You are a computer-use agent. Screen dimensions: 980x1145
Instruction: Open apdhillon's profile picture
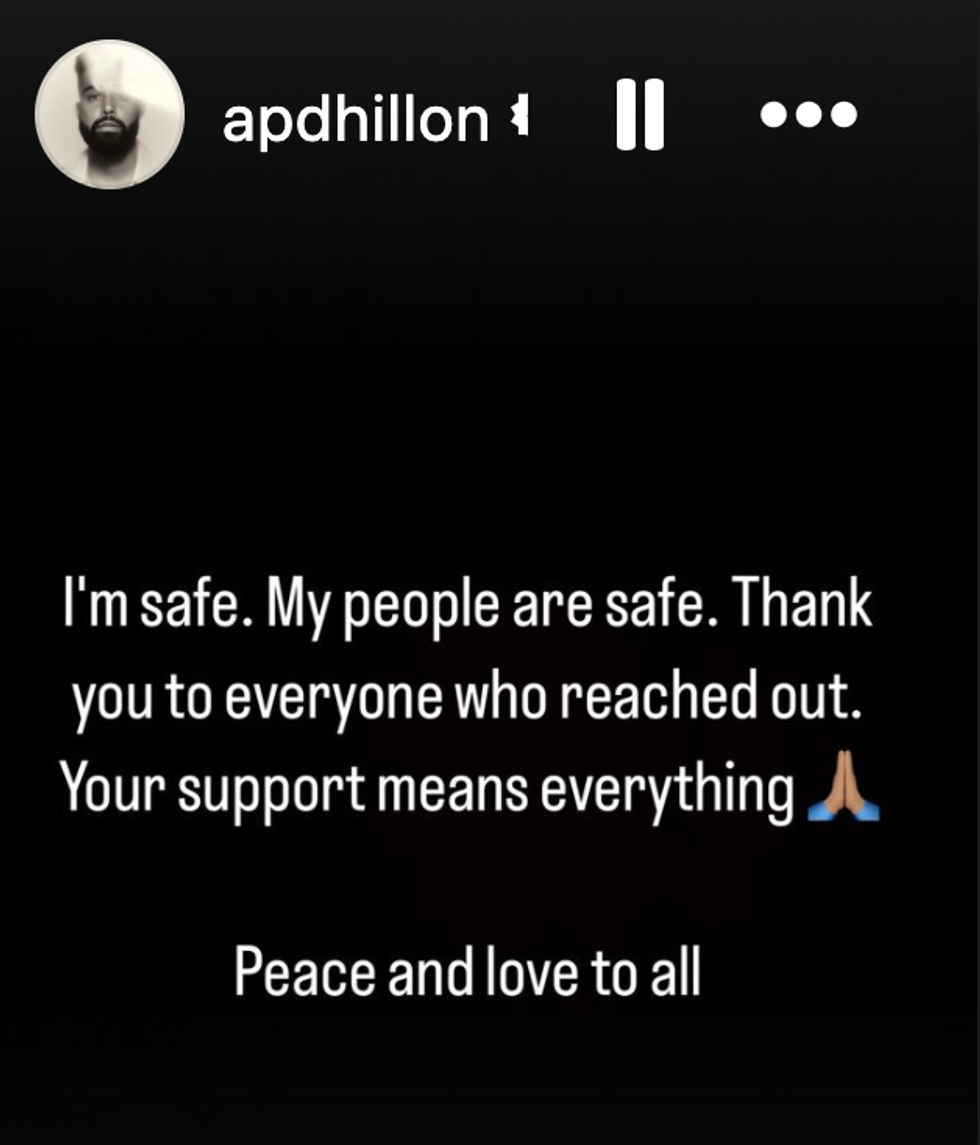point(109,114)
